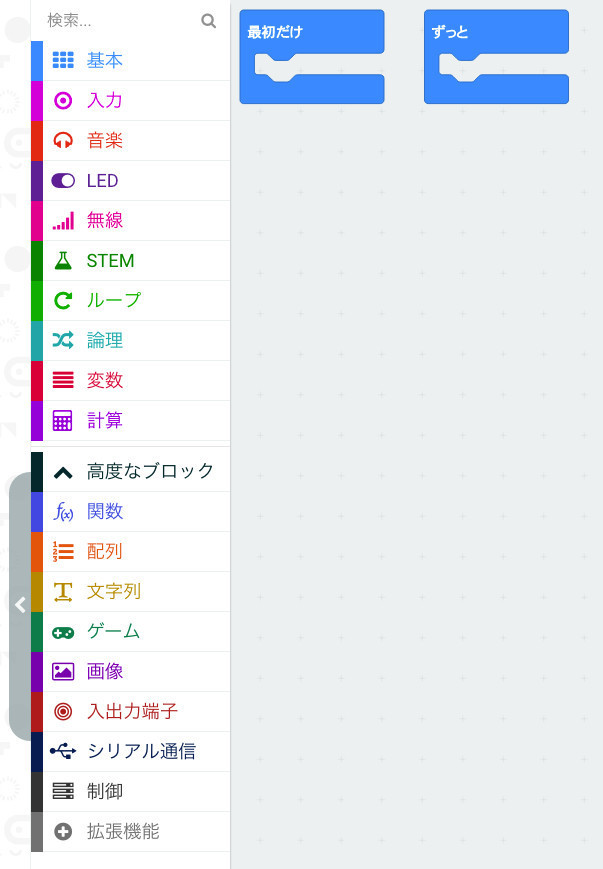The height and width of the screenshot is (869, 603).
Task: Open the 配列 block category
Action: tap(105, 552)
